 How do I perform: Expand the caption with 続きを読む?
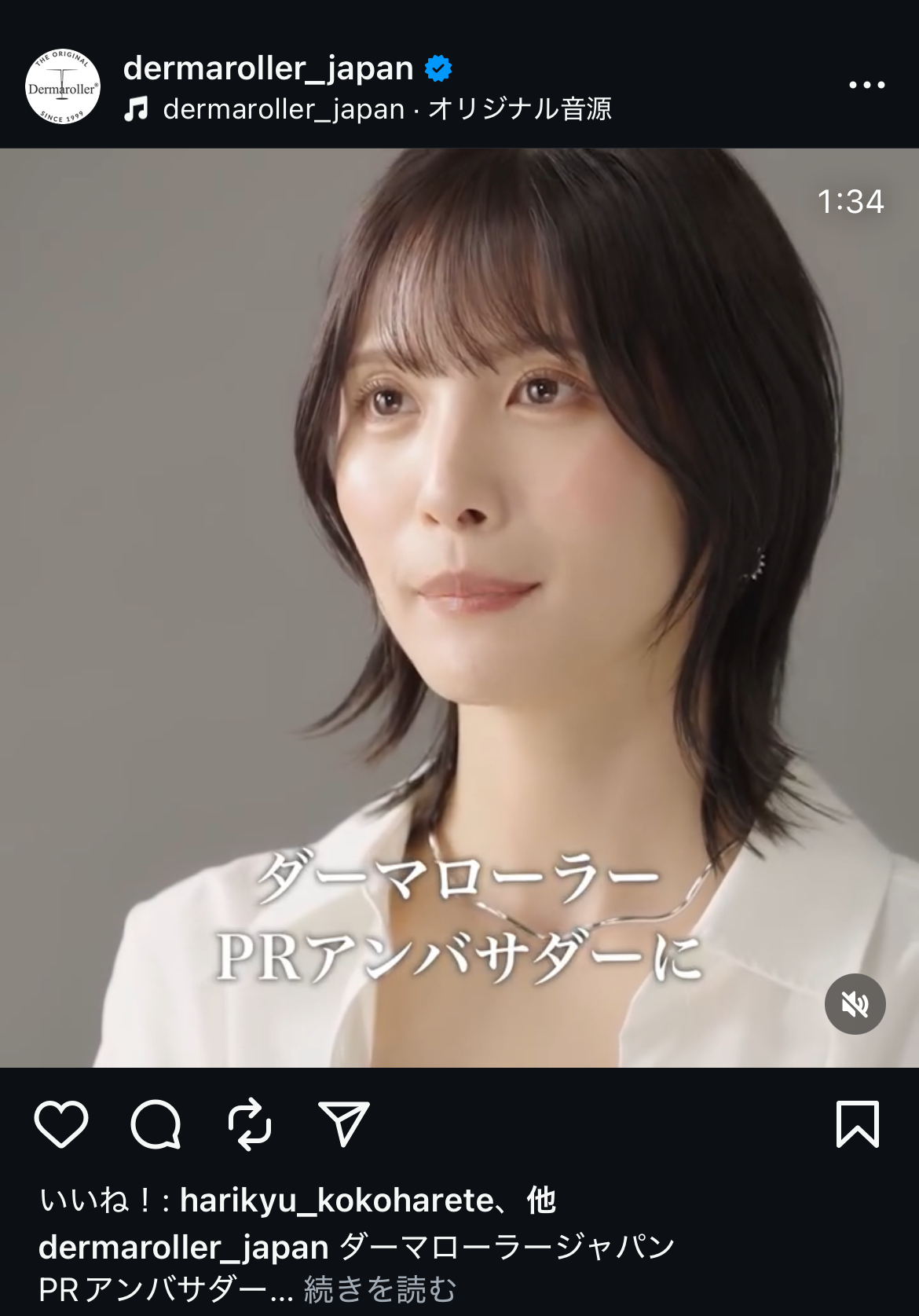click(x=380, y=1289)
